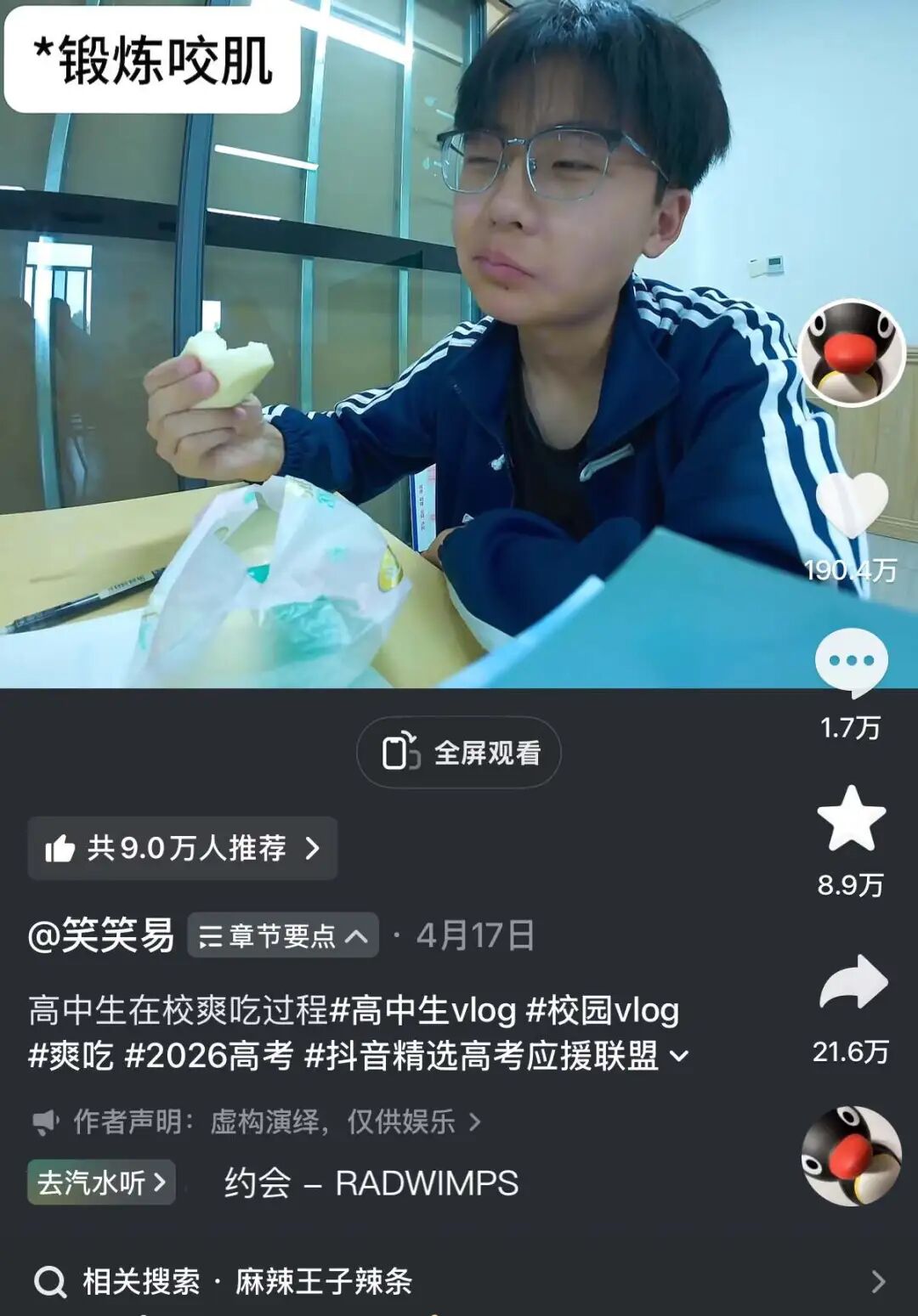Like this video with the heart

click(x=851, y=505)
